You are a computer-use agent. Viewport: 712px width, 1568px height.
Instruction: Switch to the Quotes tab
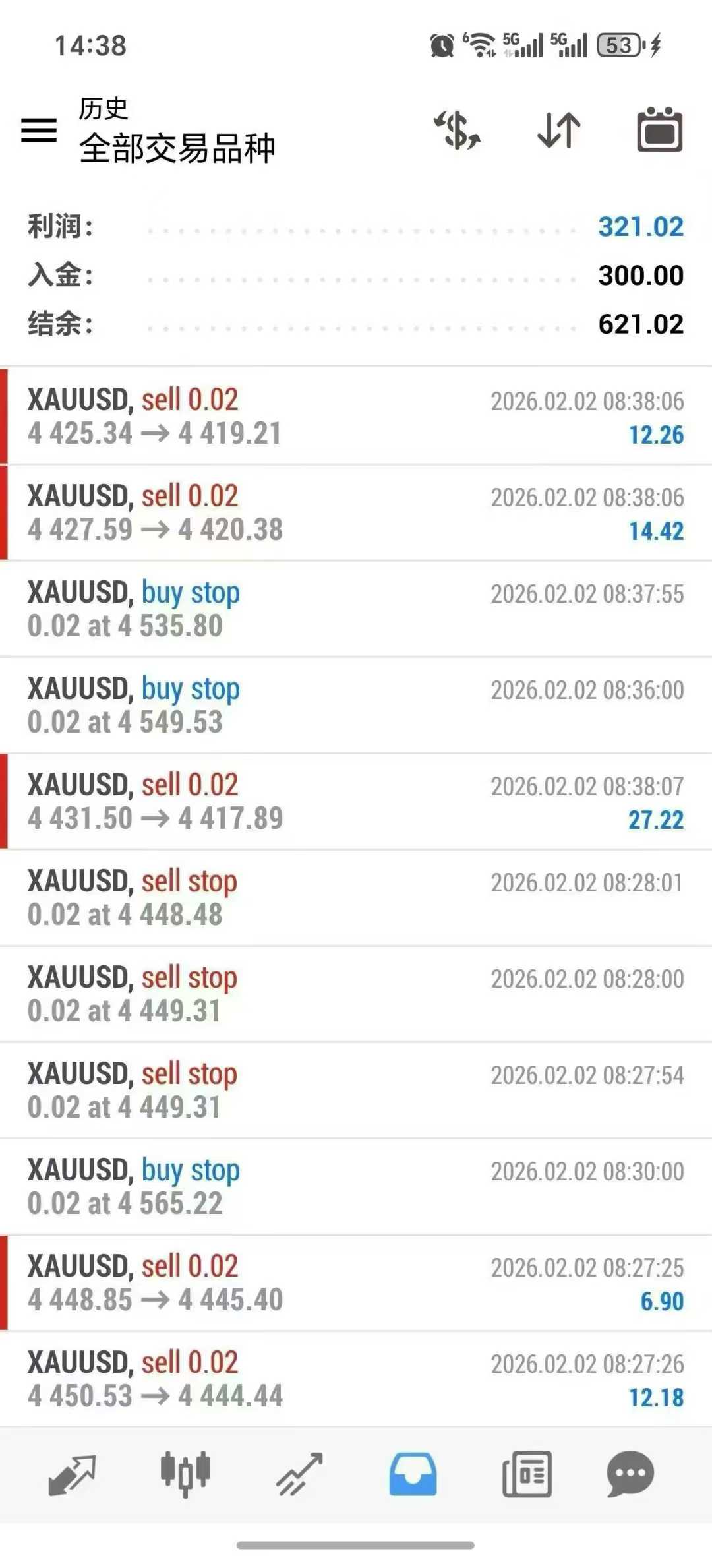[73, 1474]
